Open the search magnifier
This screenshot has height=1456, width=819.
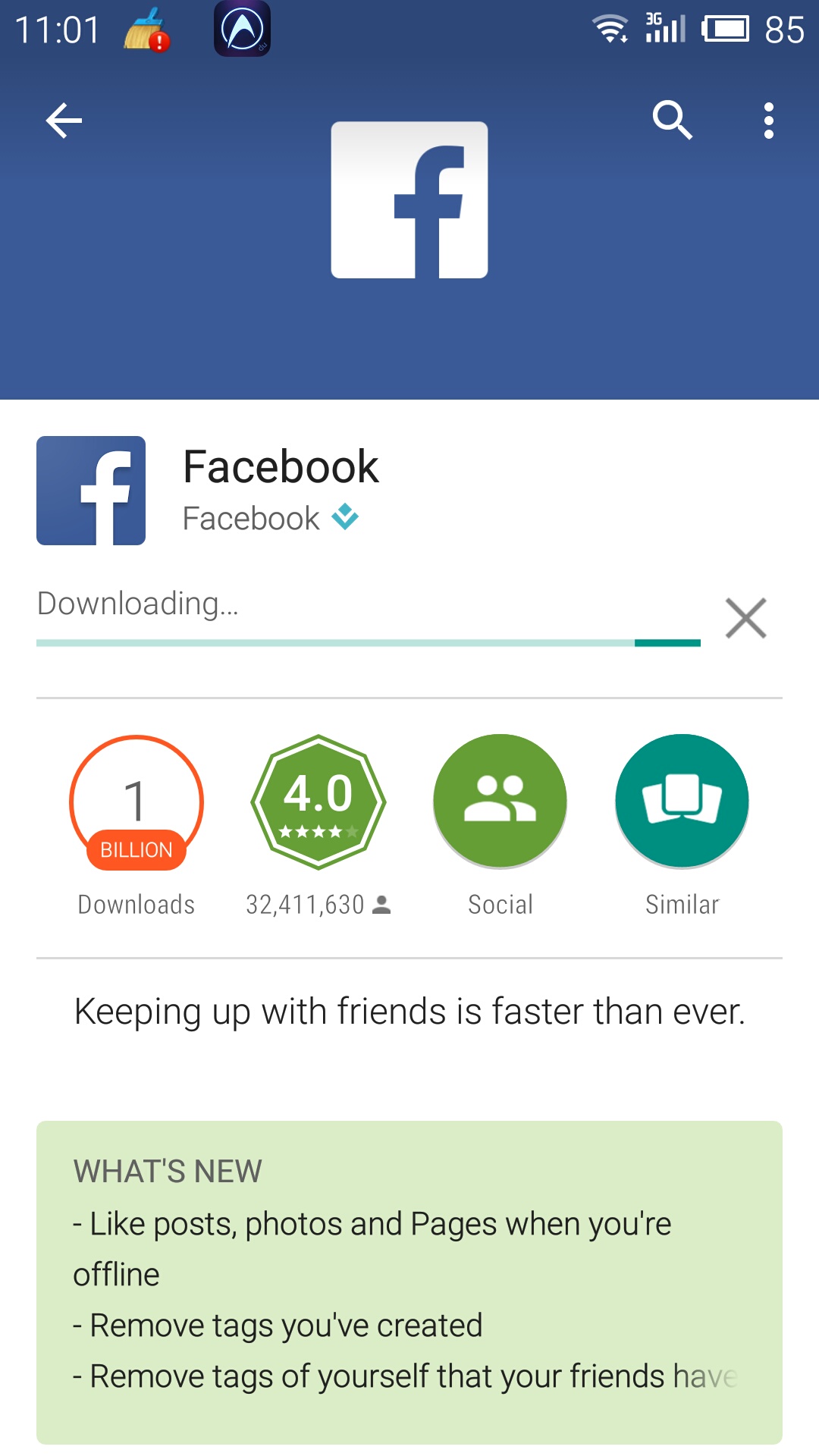pyautogui.click(x=673, y=121)
